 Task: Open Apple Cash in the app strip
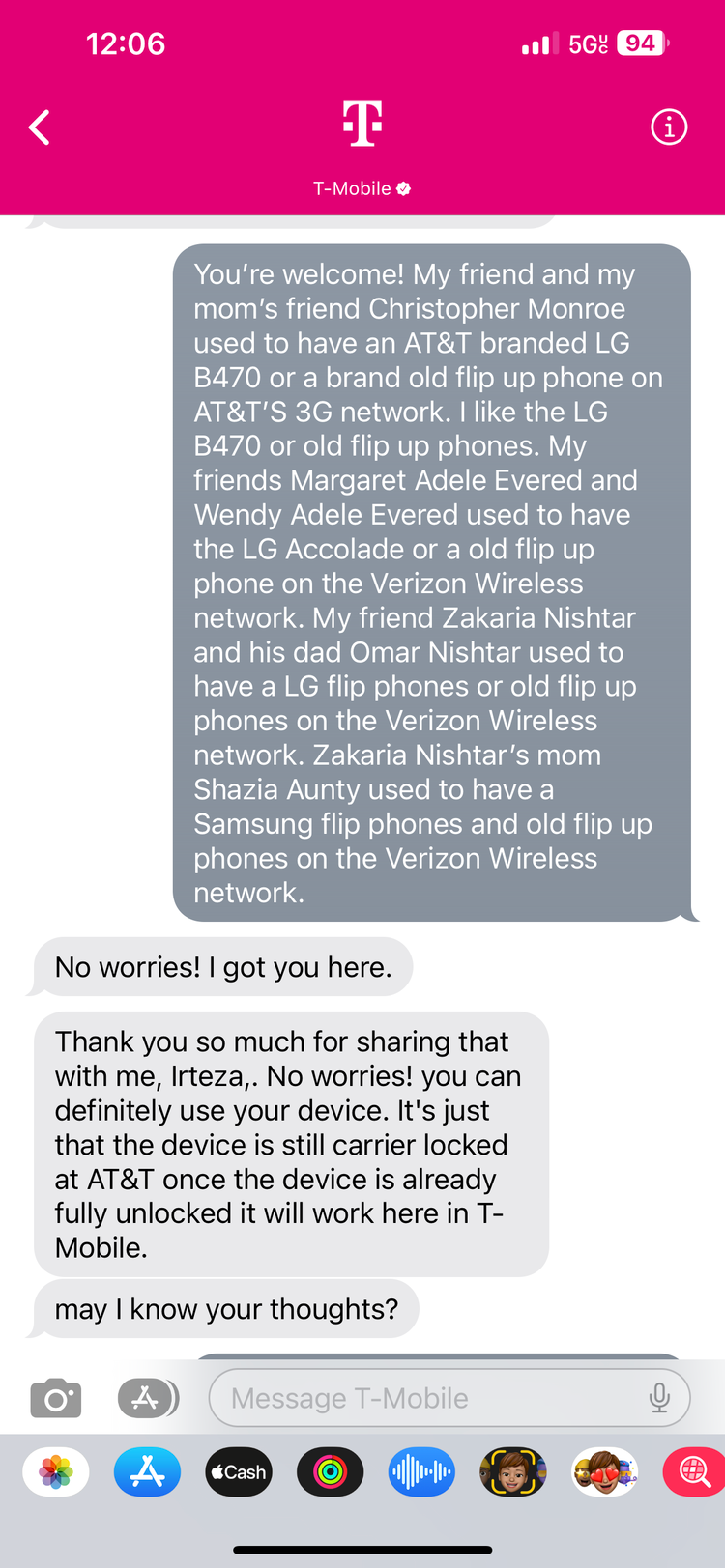[x=239, y=1472]
